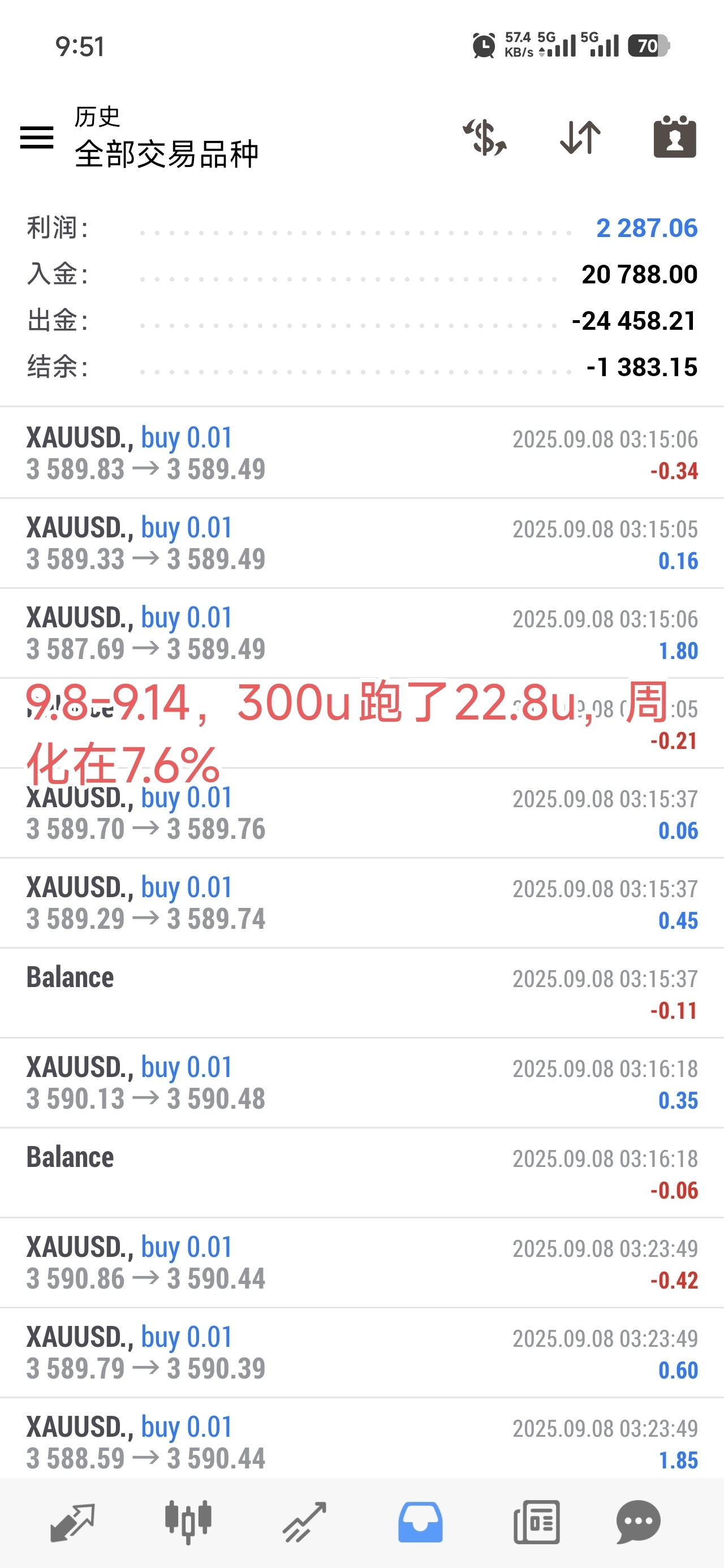
Task: Open the sort arrows option
Action: (x=580, y=137)
